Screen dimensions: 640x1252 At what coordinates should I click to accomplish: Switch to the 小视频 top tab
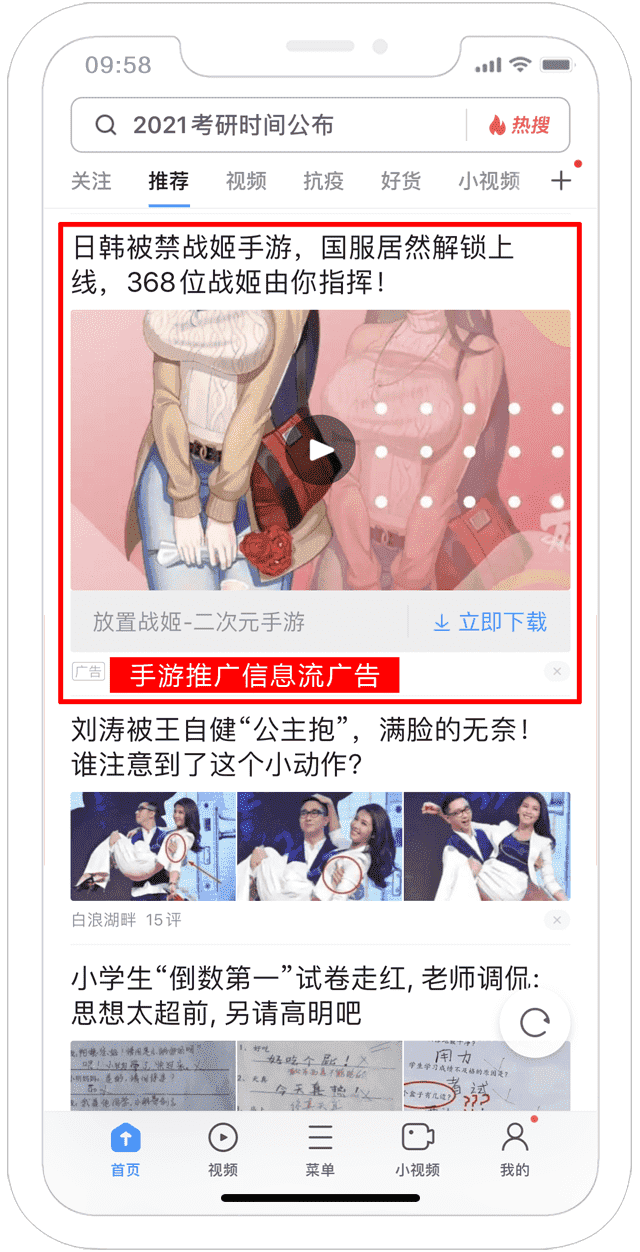[x=489, y=181]
